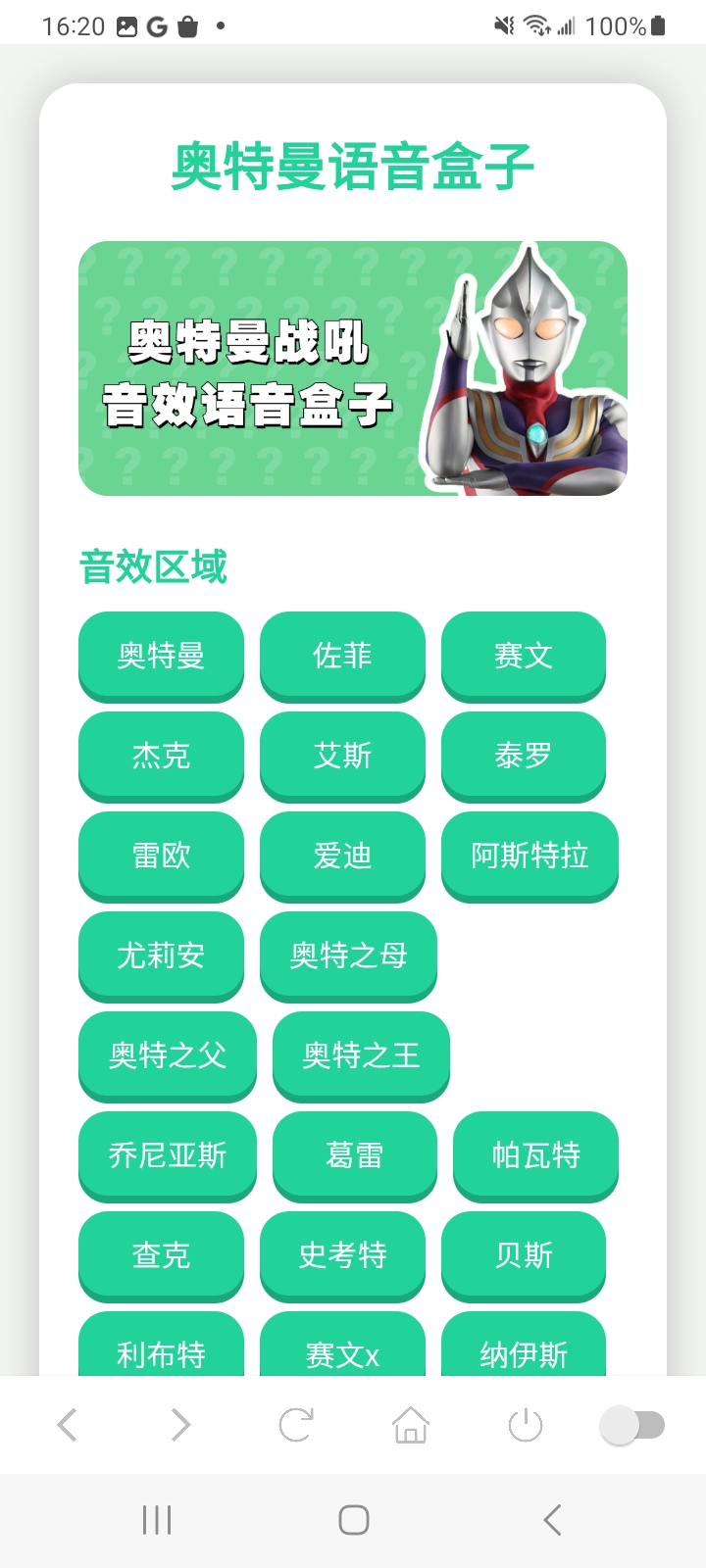Image resolution: width=706 pixels, height=1568 pixels.
Task: Select the 阿斯特拉 sound button
Action: [529, 857]
